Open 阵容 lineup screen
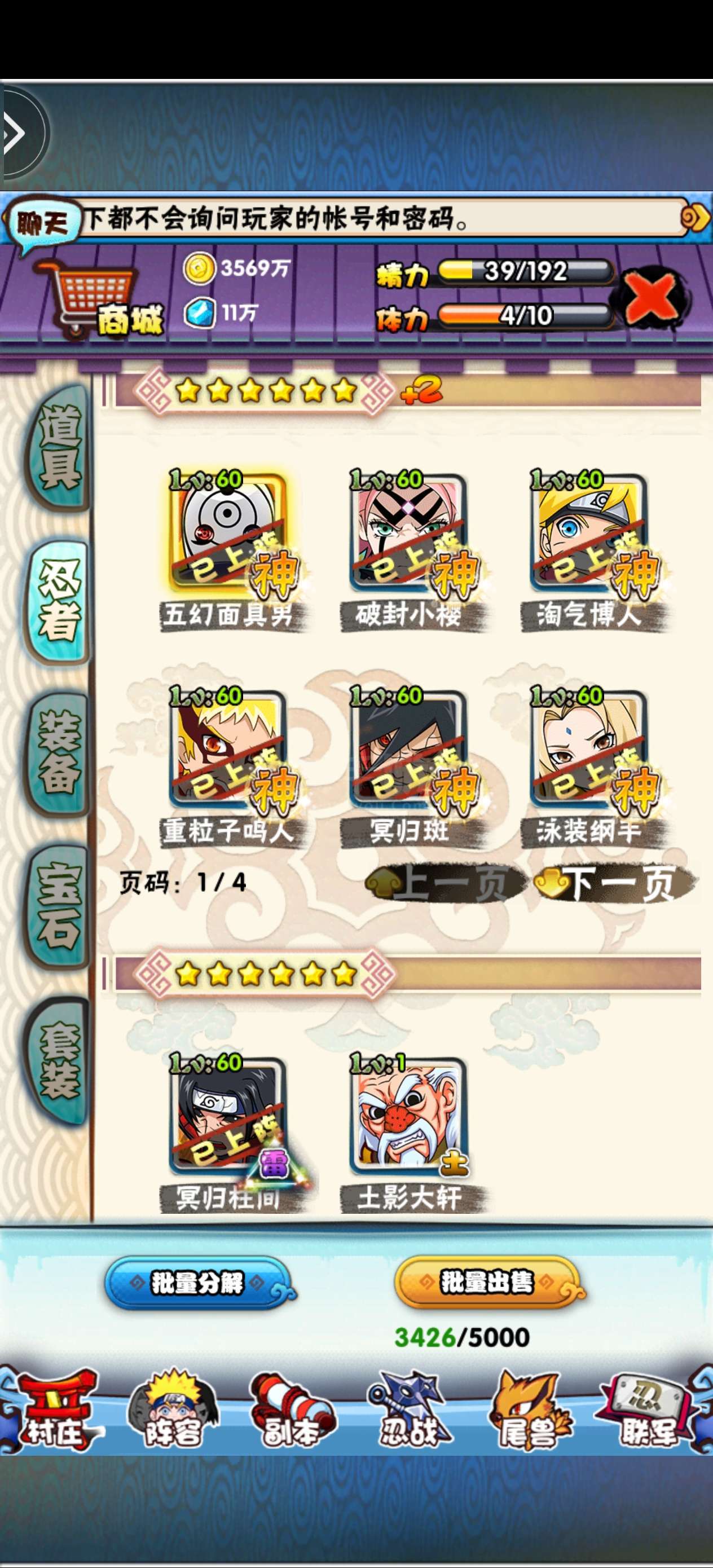 [x=173, y=1412]
